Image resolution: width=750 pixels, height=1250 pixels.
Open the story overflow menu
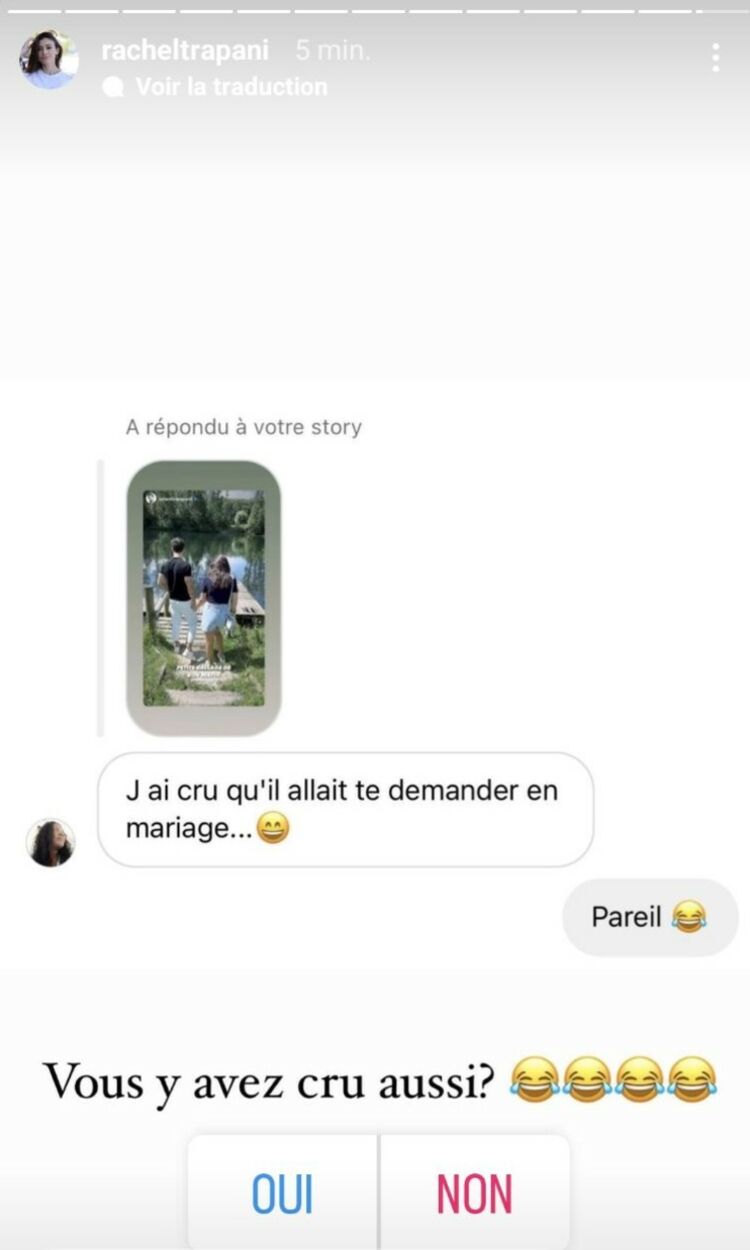(715, 57)
